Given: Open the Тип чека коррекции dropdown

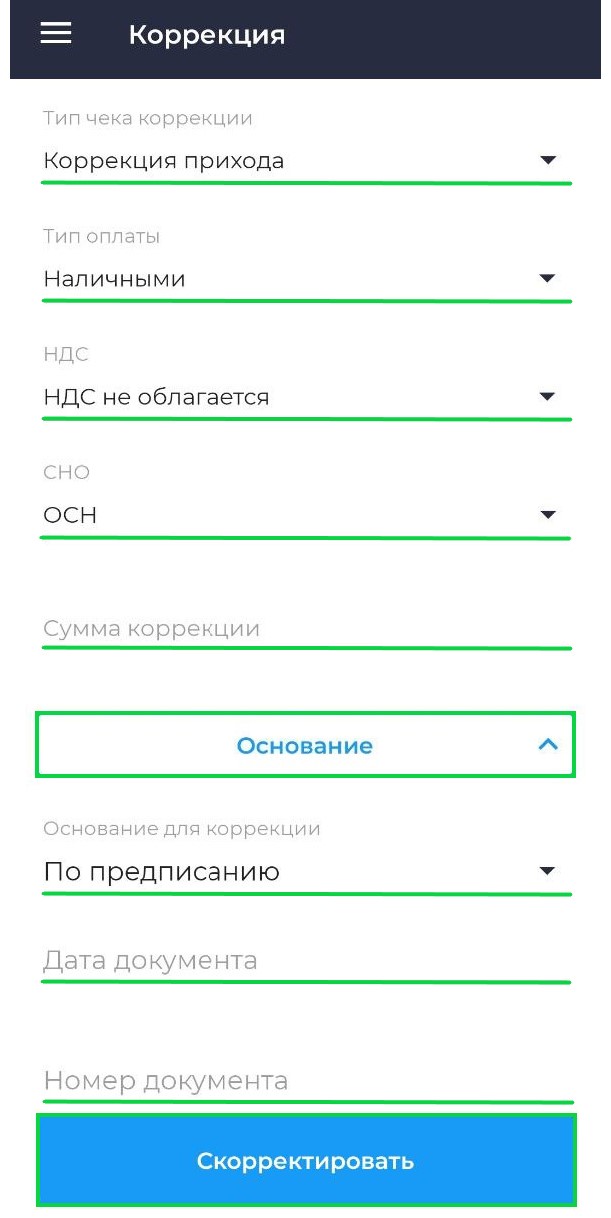Looking at the screenshot, I should pyautogui.click(x=306, y=161).
